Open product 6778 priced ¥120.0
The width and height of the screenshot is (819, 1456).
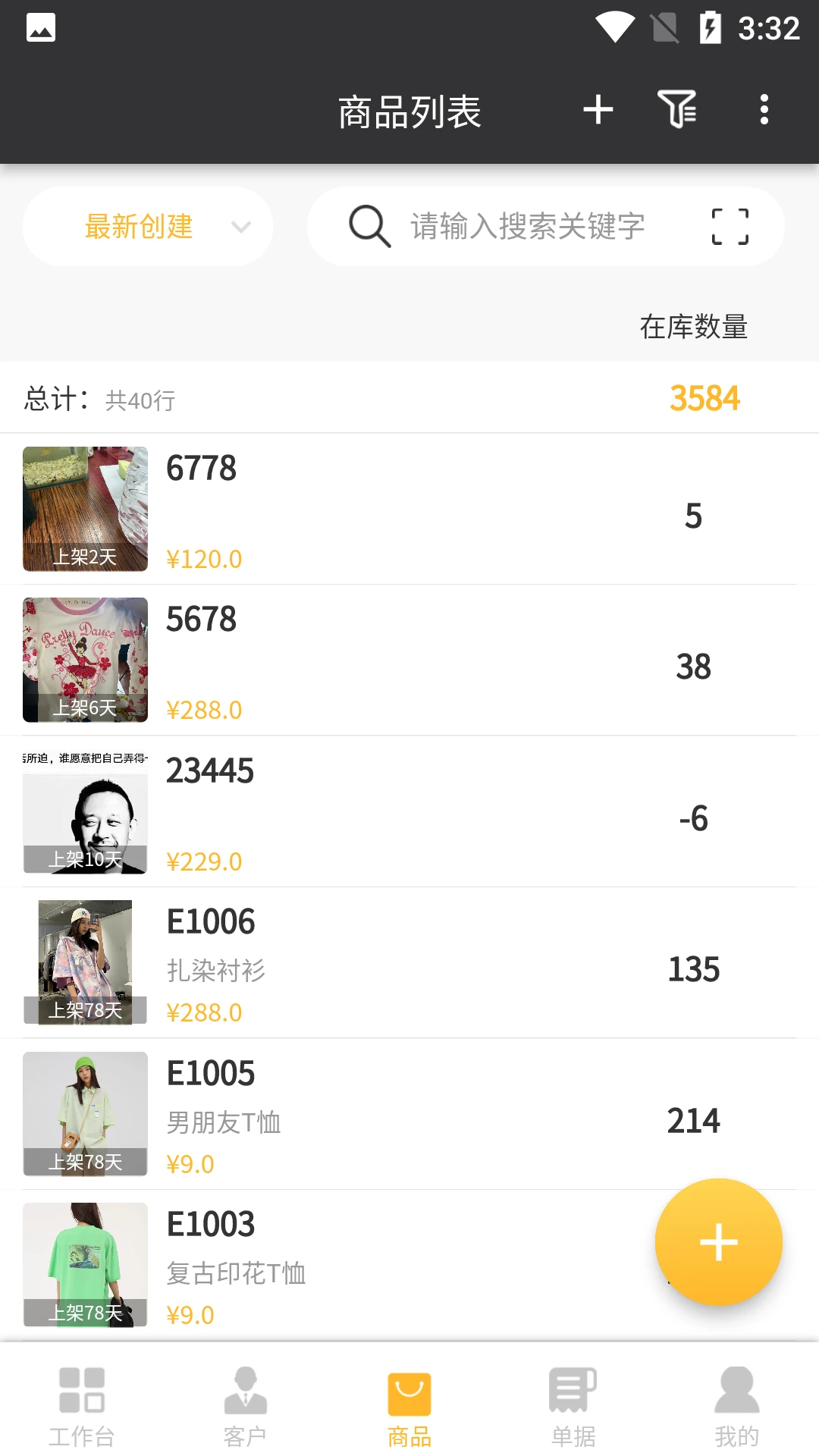379,510
